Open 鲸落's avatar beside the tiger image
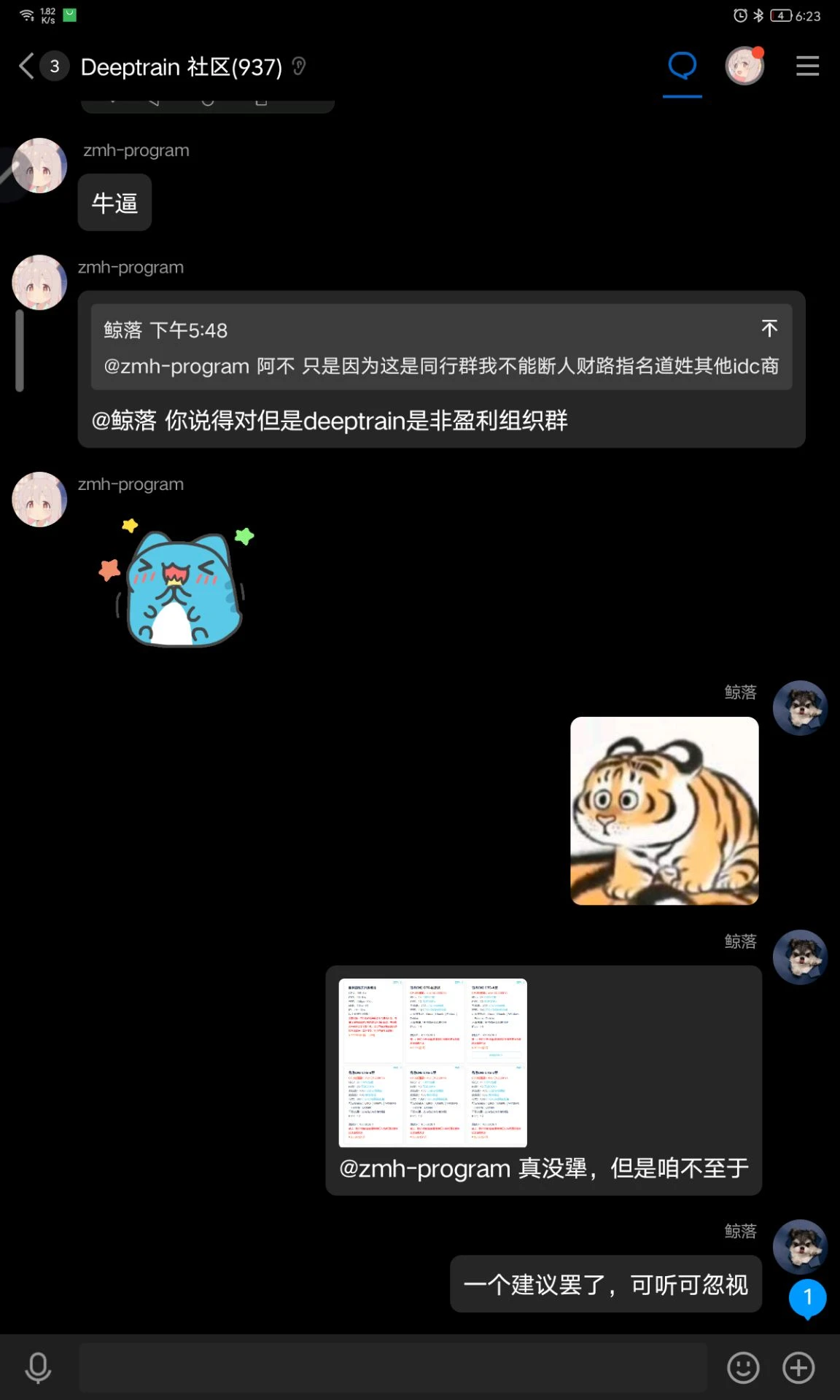840x1400 pixels. [x=800, y=708]
